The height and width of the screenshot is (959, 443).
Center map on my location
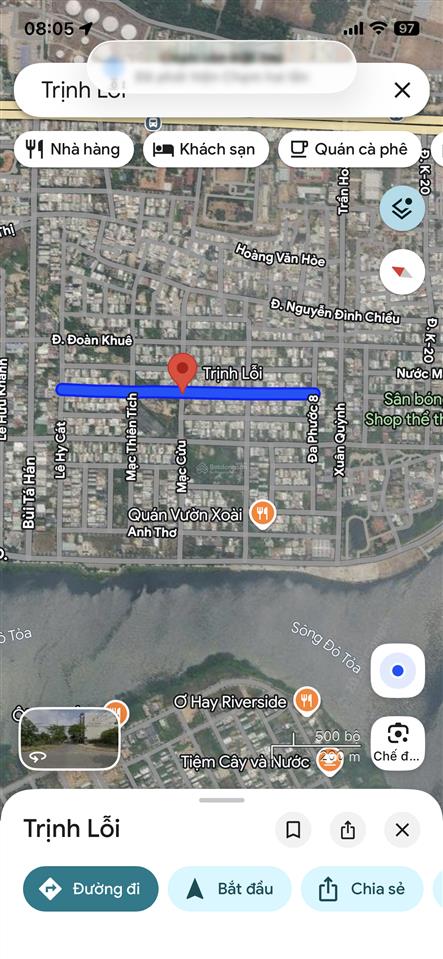[x=398, y=671]
